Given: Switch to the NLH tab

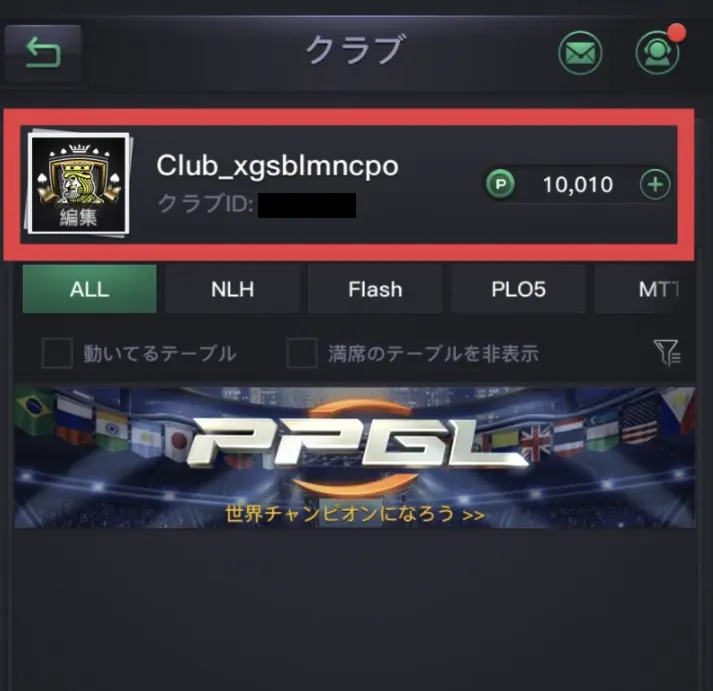Looking at the screenshot, I should pyautogui.click(x=232, y=290).
